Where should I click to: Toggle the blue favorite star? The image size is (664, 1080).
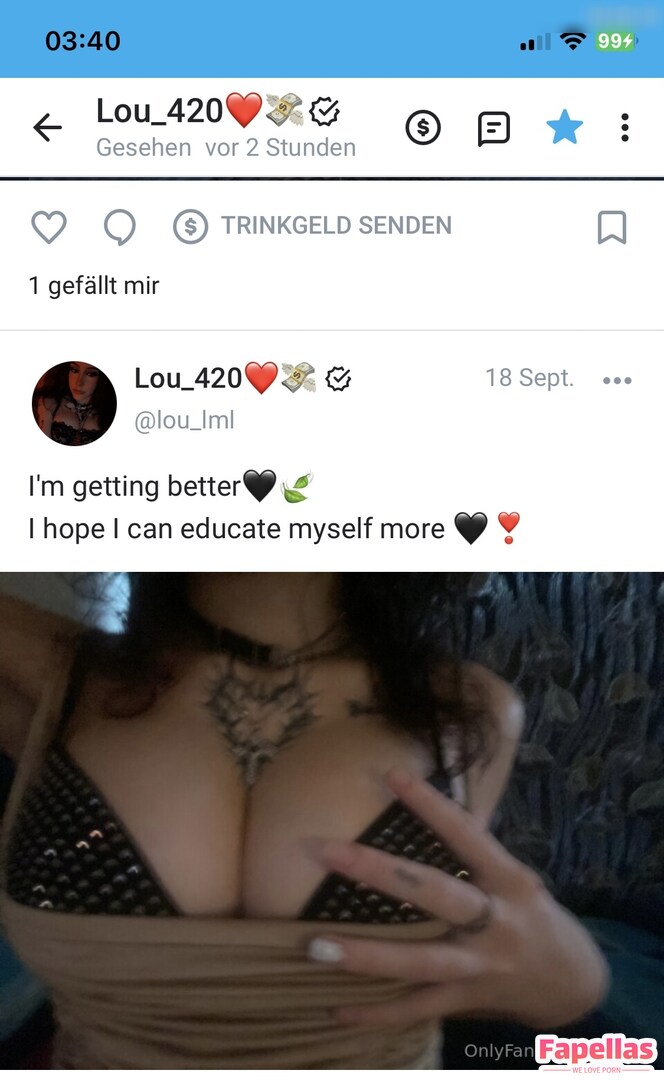[564, 128]
